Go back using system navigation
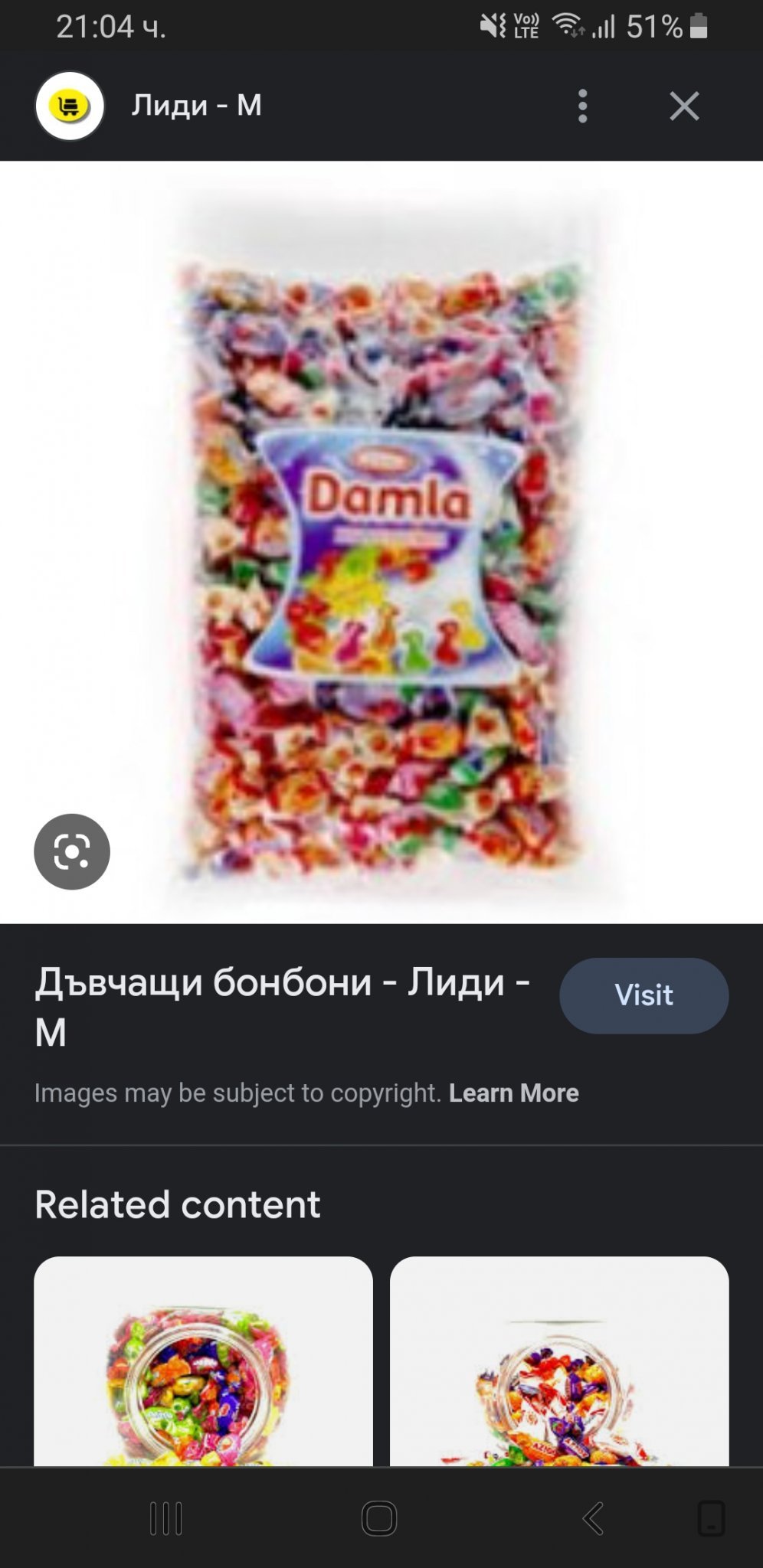The image size is (763, 1568). coord(592,1518)
